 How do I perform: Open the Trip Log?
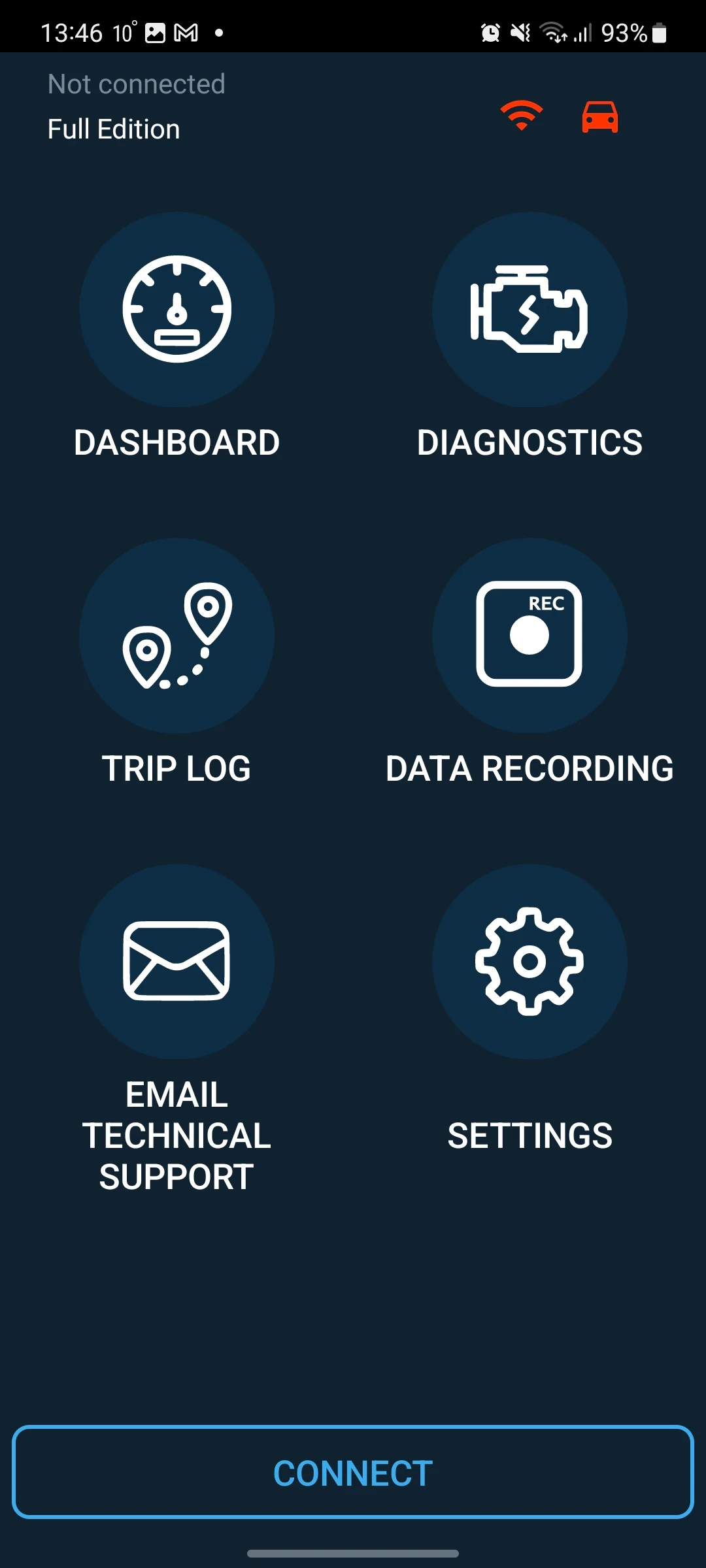click(x=176, y=636)
